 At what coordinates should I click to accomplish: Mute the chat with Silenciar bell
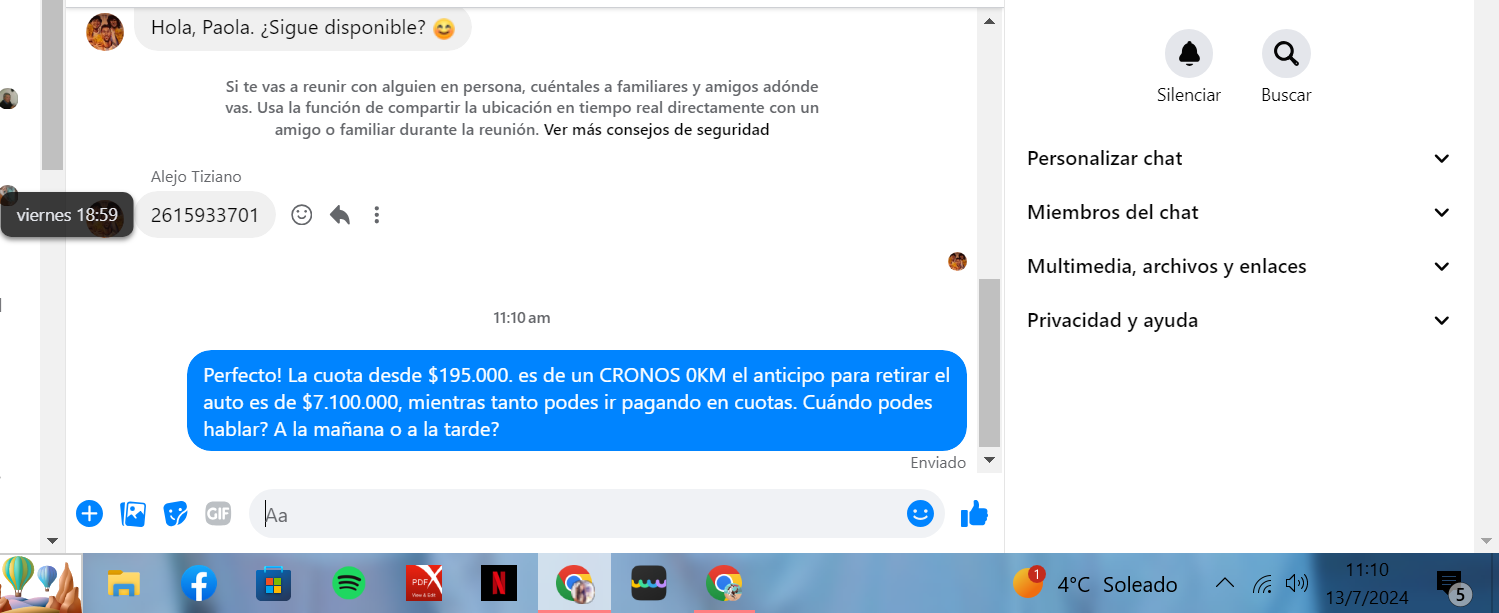click(1188, 54)
